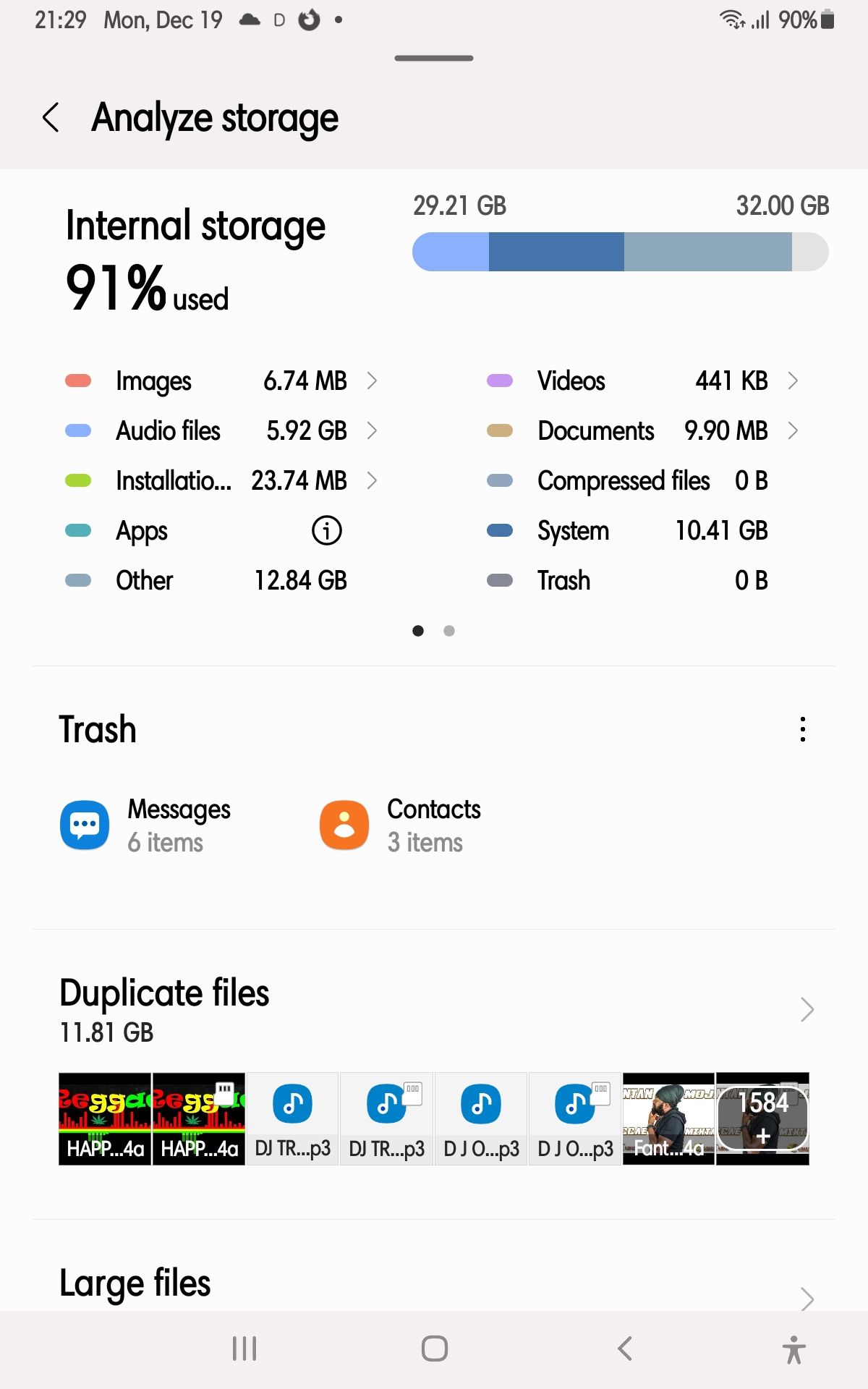Go back from Analyze storage

(x=51, y=118)
